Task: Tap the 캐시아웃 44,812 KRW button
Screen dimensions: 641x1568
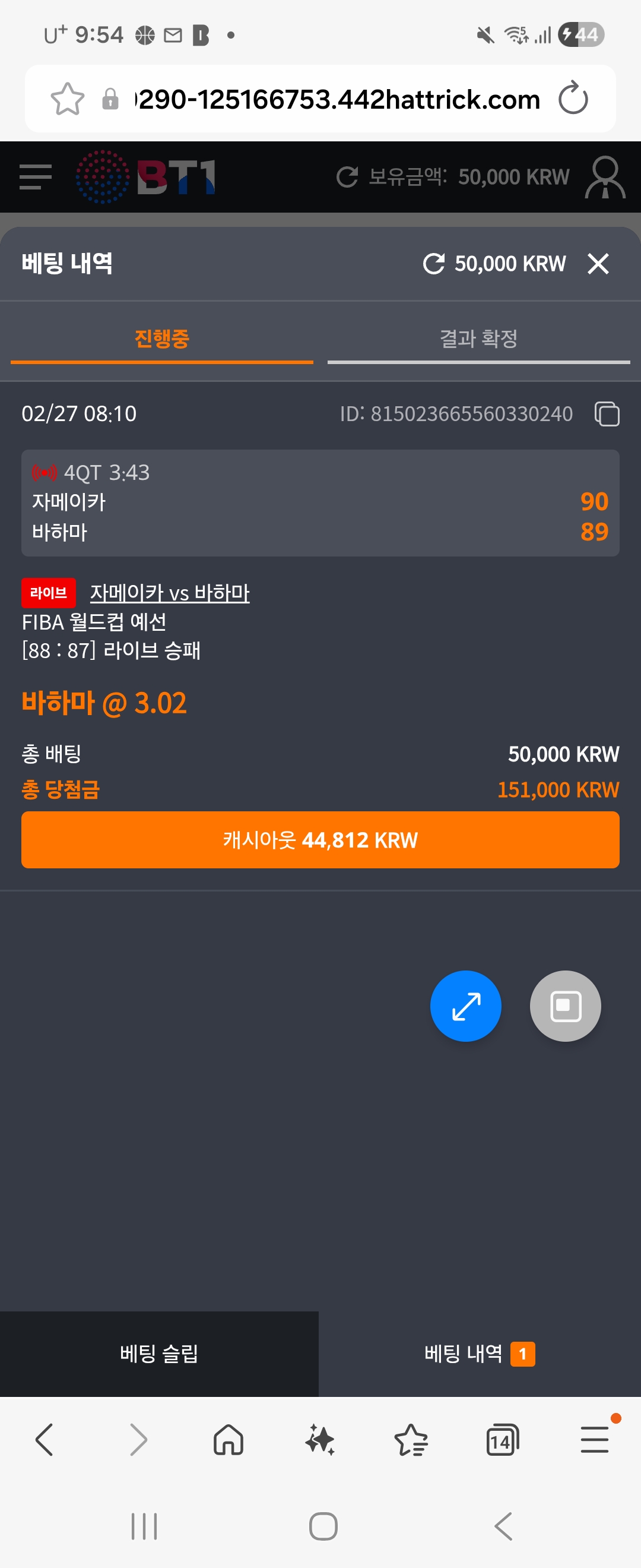Action: [x=320, y=839]
